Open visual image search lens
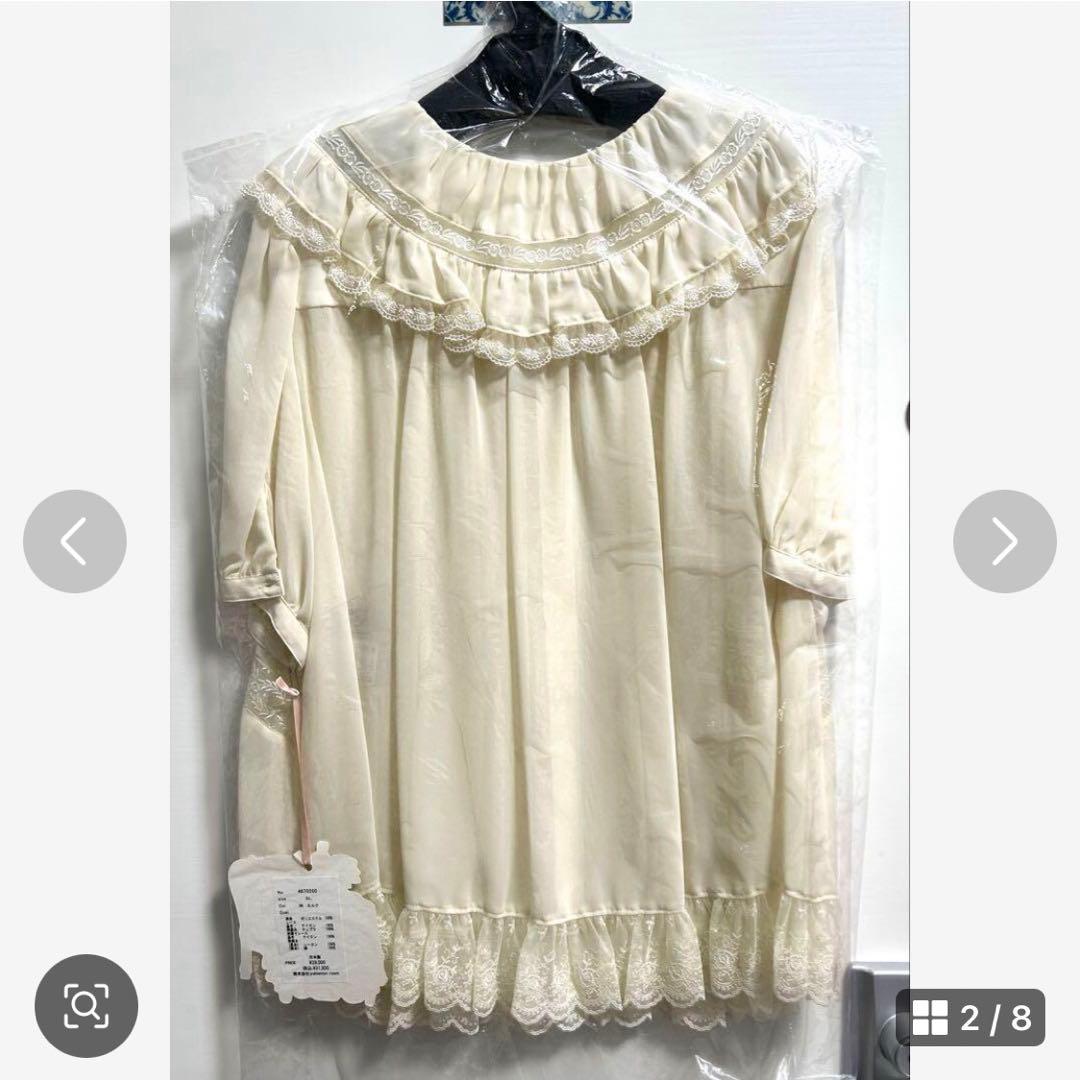1080x1080 pixels. 86,1005
